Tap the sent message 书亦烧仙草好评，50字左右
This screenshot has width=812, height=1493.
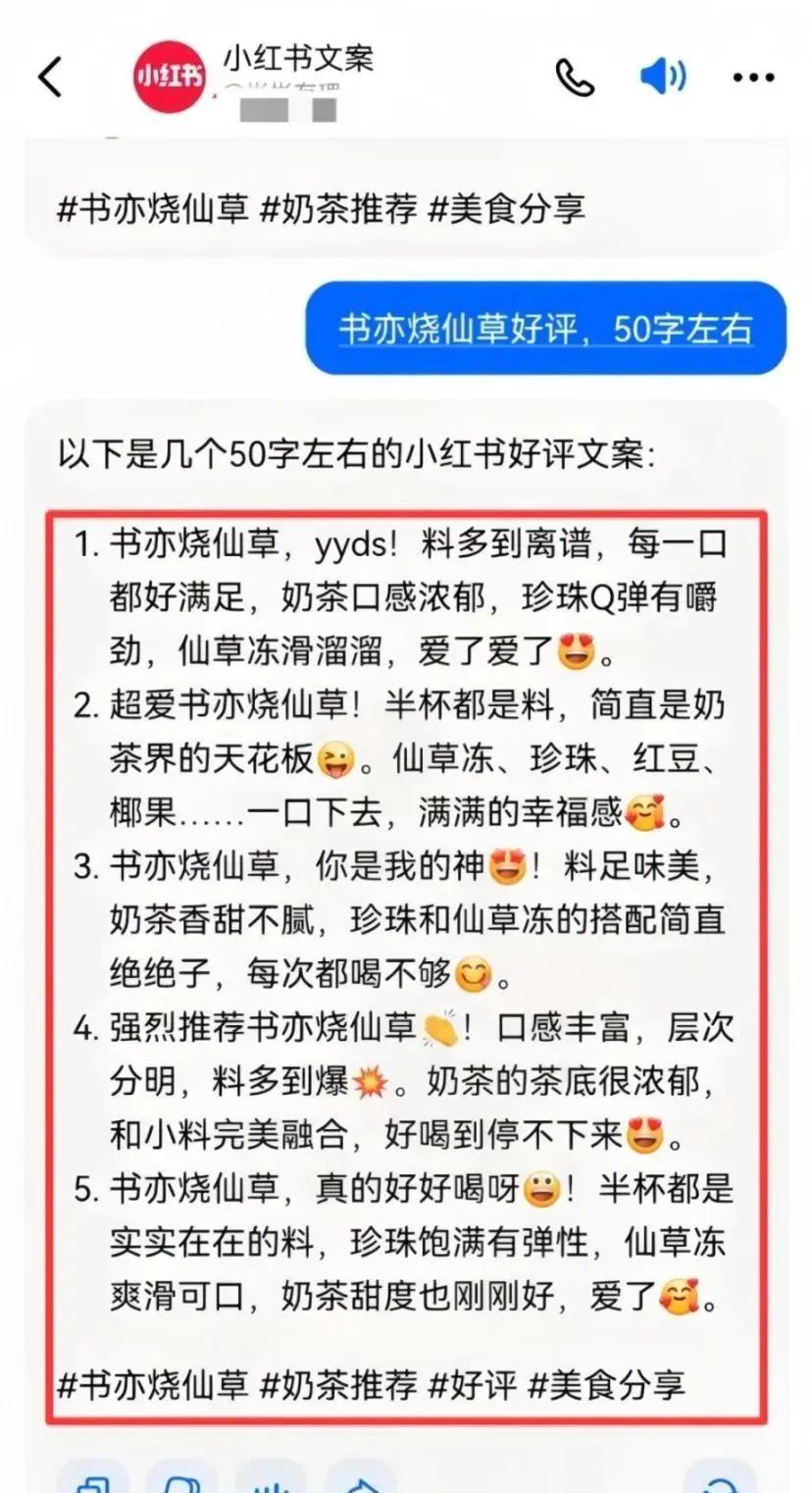coord(546,329)
